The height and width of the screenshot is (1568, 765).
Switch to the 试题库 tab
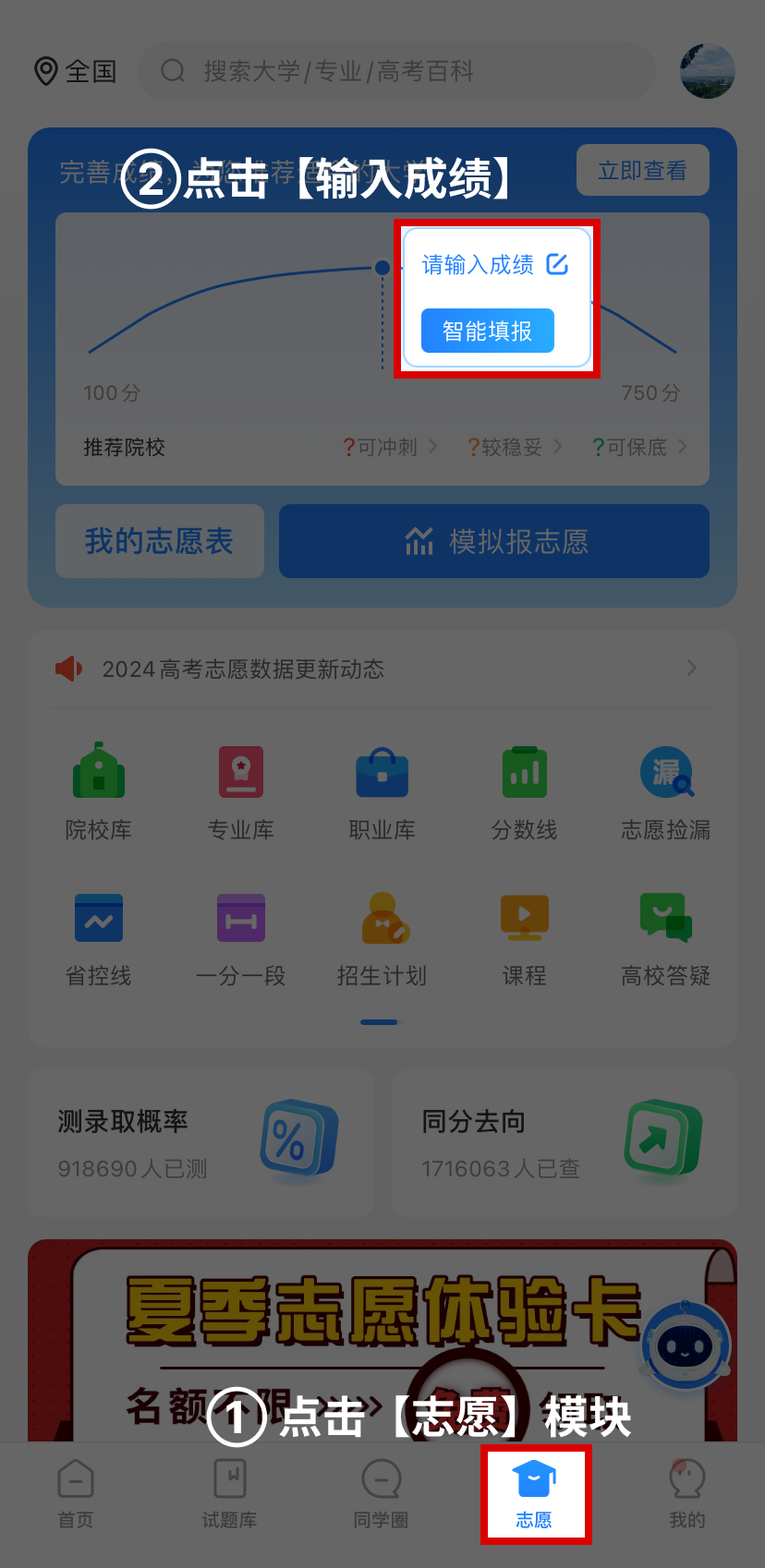point(229,1494)
